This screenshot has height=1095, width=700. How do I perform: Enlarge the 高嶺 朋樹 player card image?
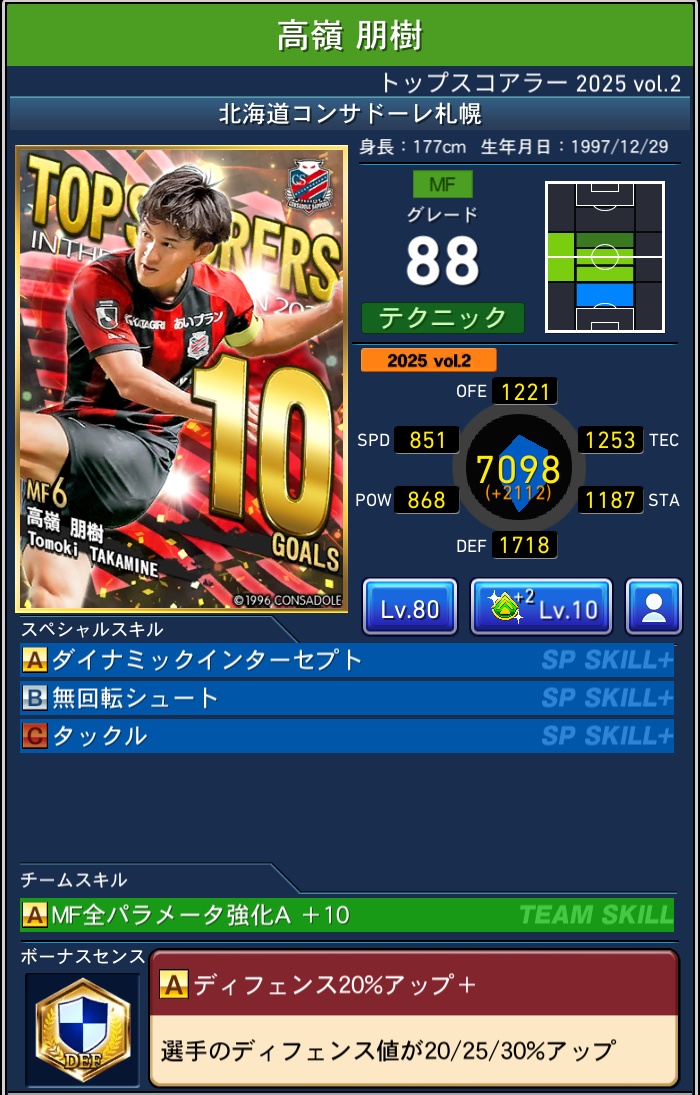click(x=181, y=380)
